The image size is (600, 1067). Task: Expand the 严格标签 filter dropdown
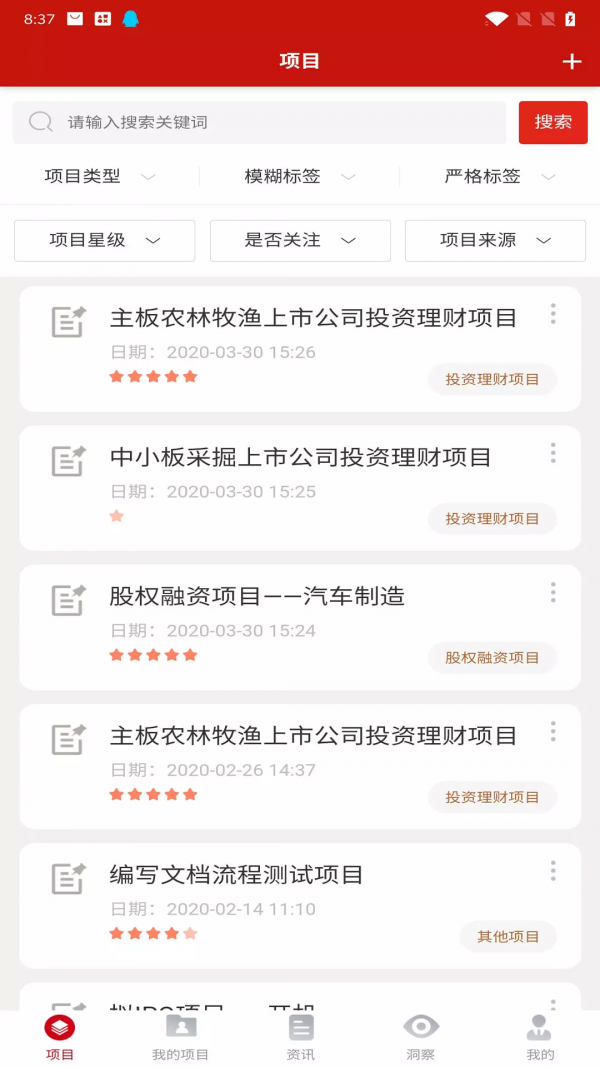coord(499,177)
